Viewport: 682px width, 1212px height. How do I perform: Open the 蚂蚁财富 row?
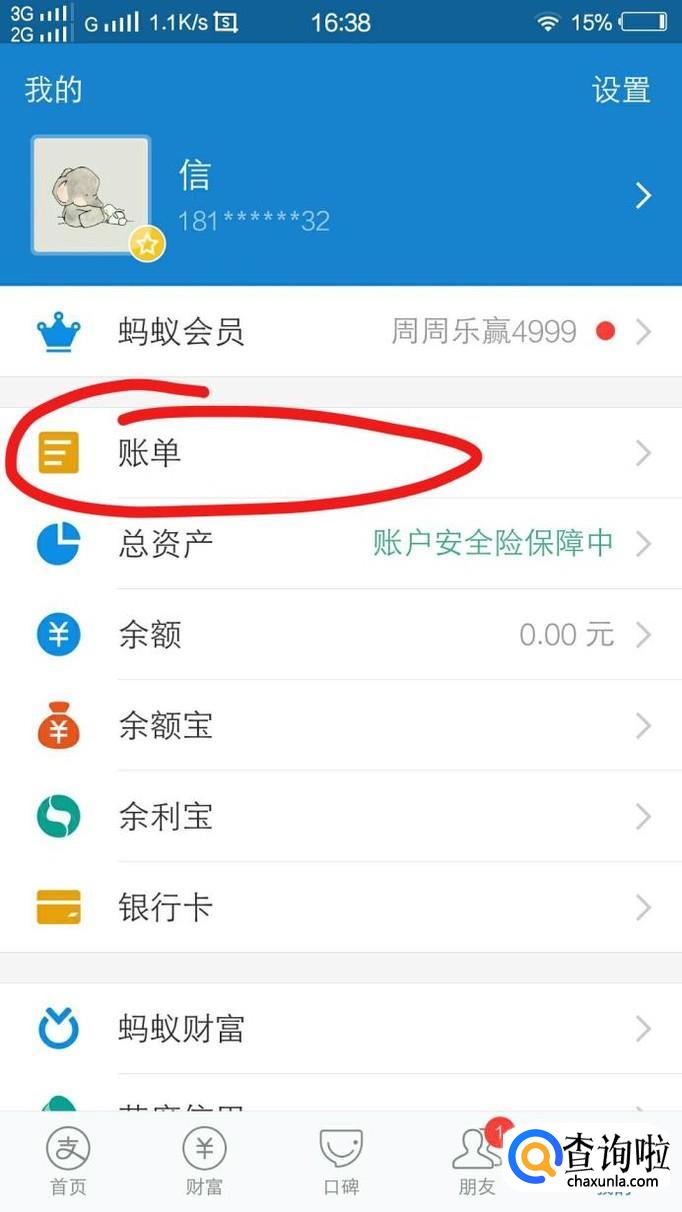pos(340,1029)
